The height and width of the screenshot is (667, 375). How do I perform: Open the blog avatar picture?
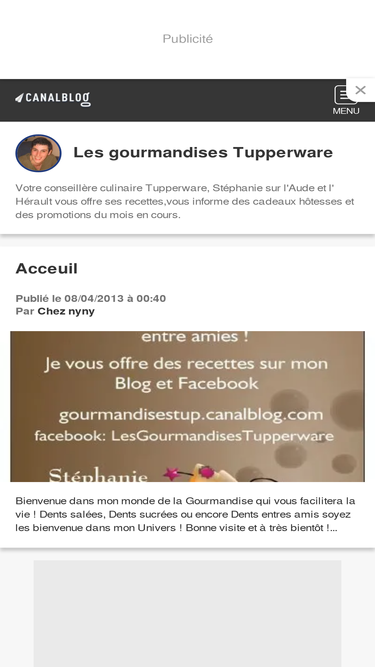(x=38, y=153)
